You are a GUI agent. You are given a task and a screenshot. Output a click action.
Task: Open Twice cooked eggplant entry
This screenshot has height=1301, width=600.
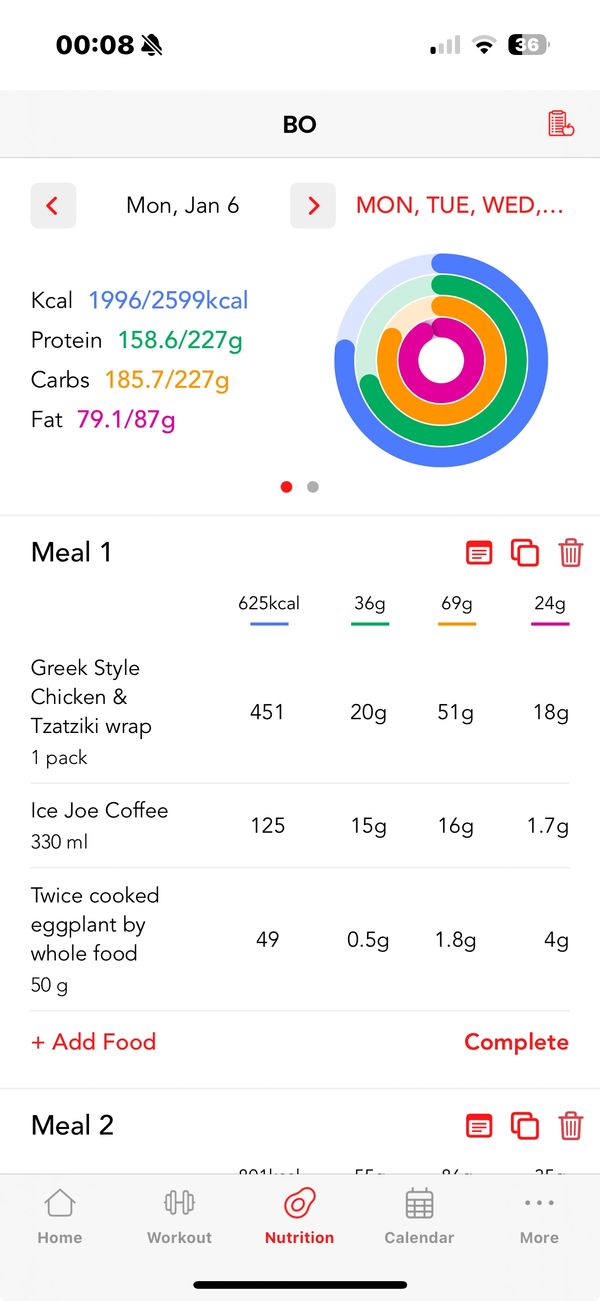(x=300, y=940)
